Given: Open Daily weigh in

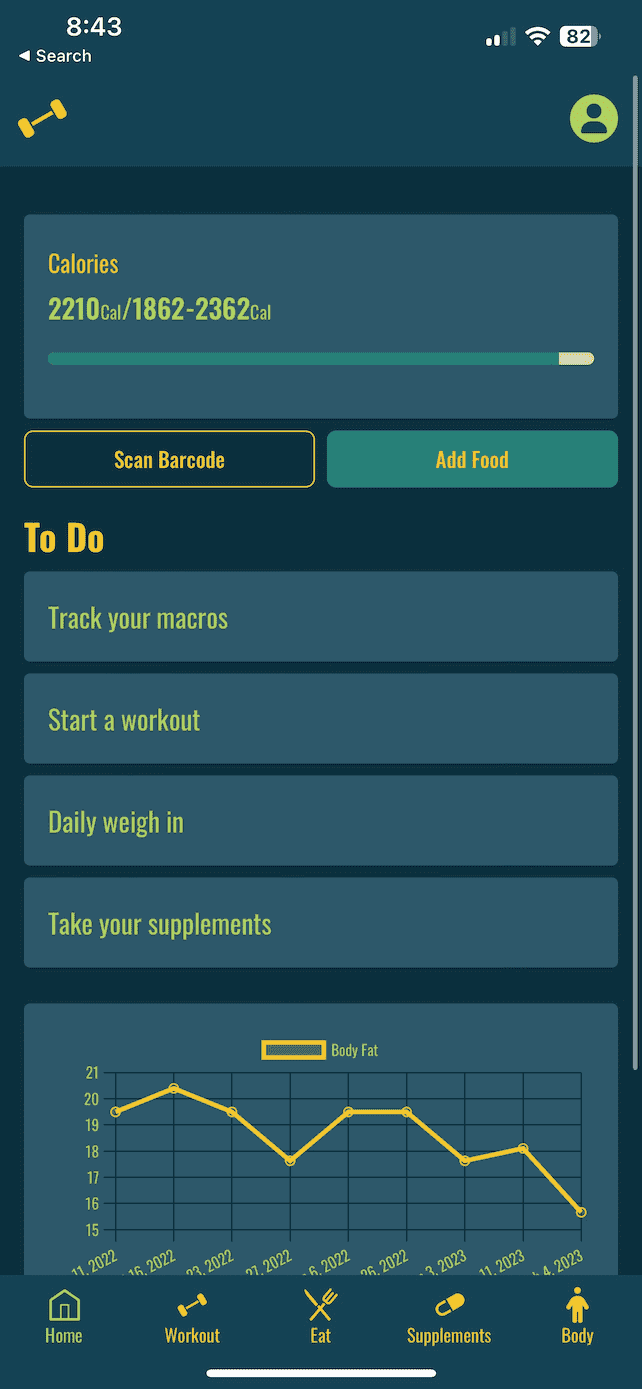Looking at the screenshot, I should click(x=320, y=821).
